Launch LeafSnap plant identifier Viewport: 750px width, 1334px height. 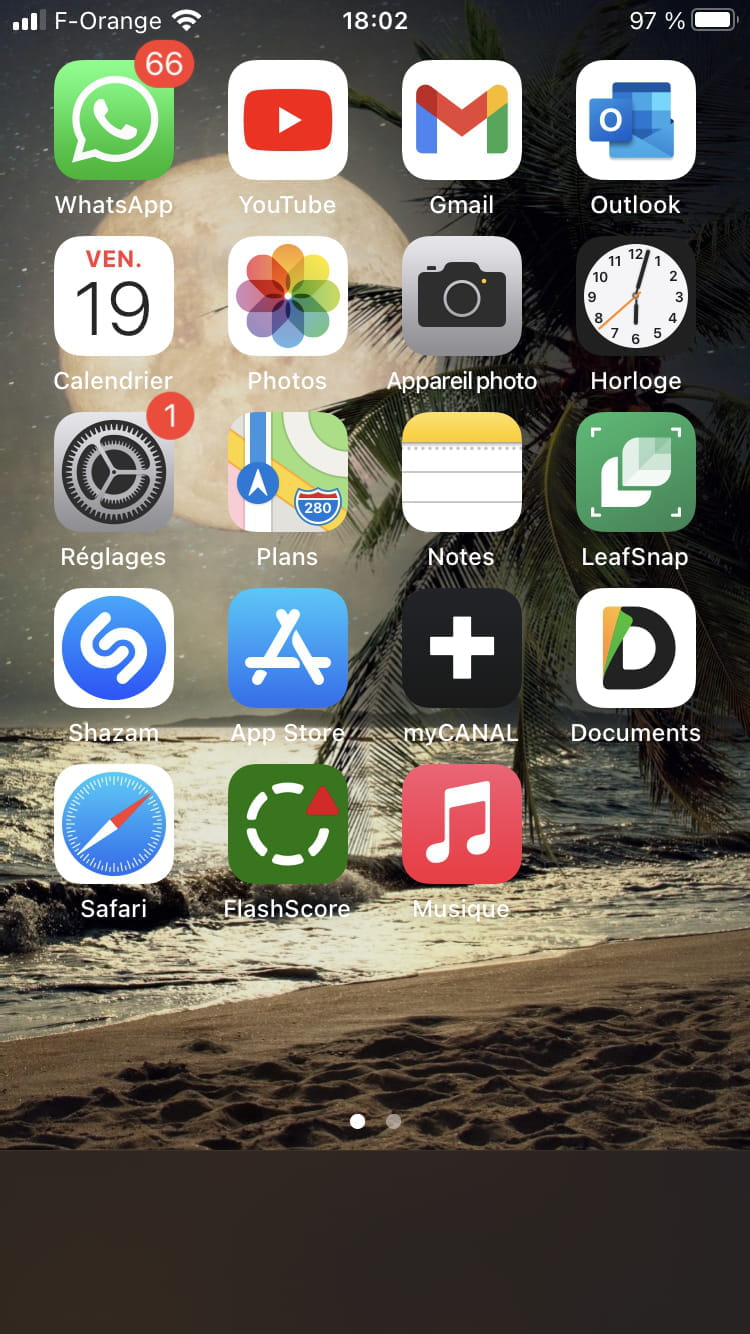pos(636,472)
